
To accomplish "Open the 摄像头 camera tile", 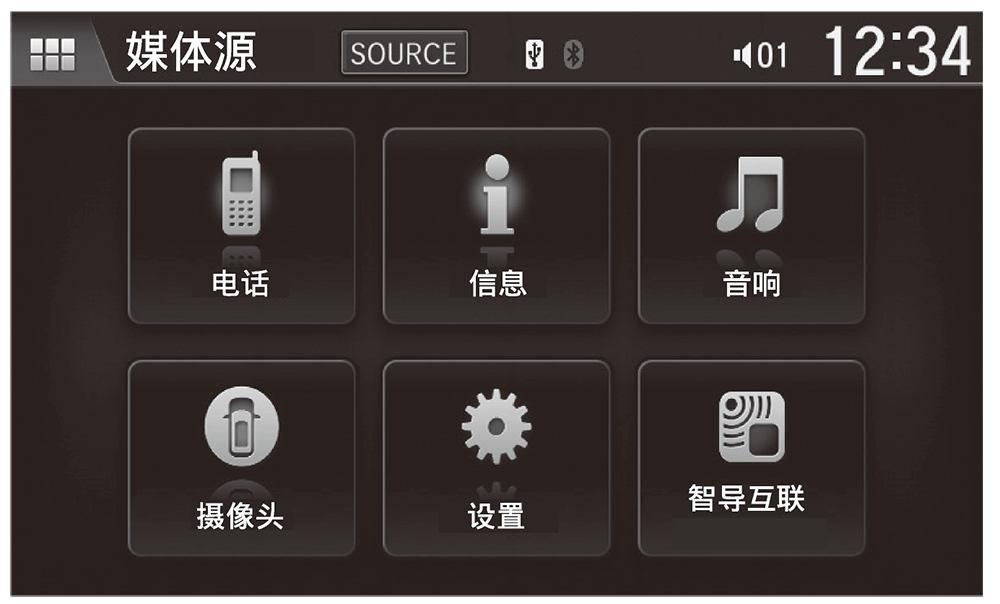I will coord(241,458).
